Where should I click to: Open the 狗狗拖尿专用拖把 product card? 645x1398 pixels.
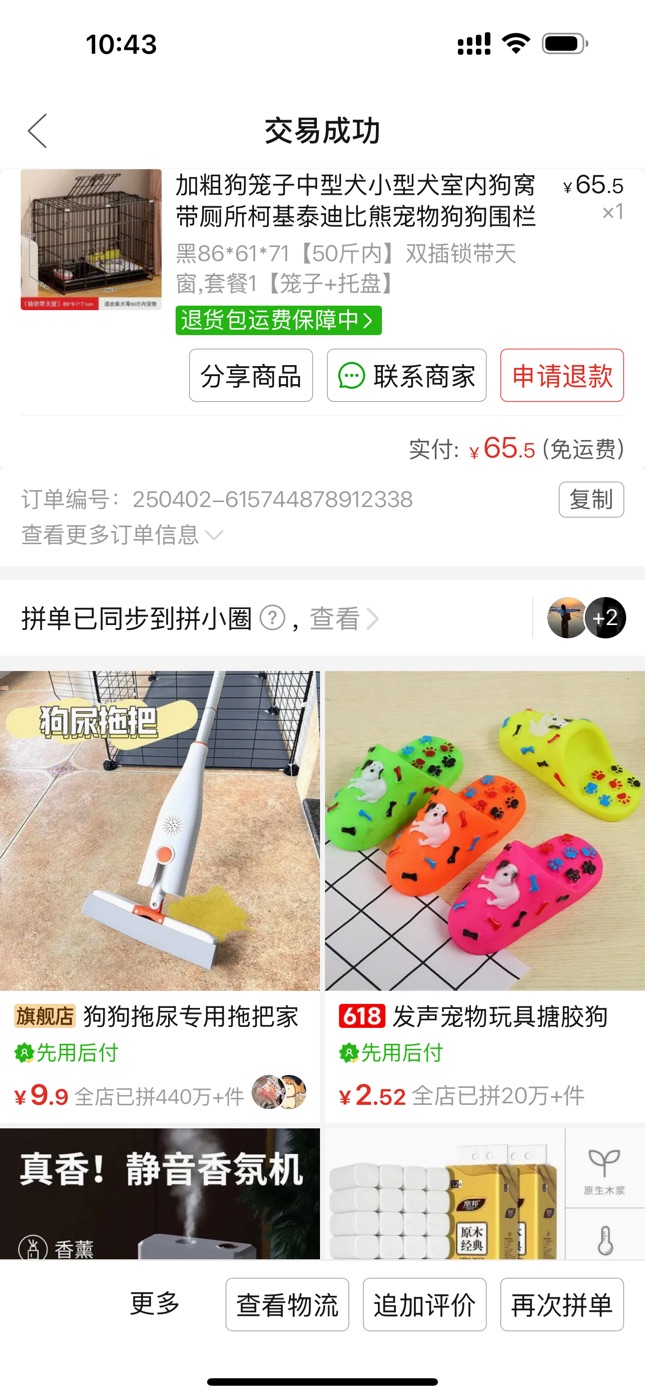160,896
